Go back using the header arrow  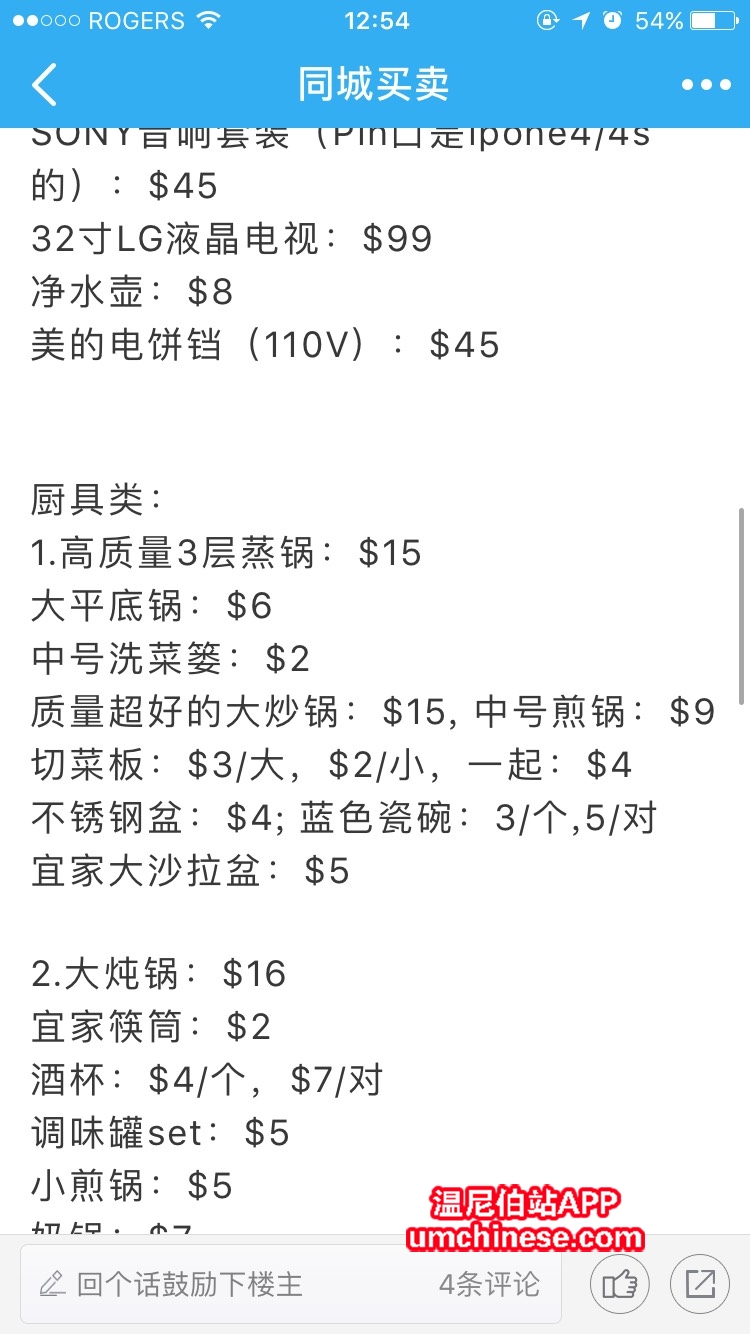click(x=45, y=84)
